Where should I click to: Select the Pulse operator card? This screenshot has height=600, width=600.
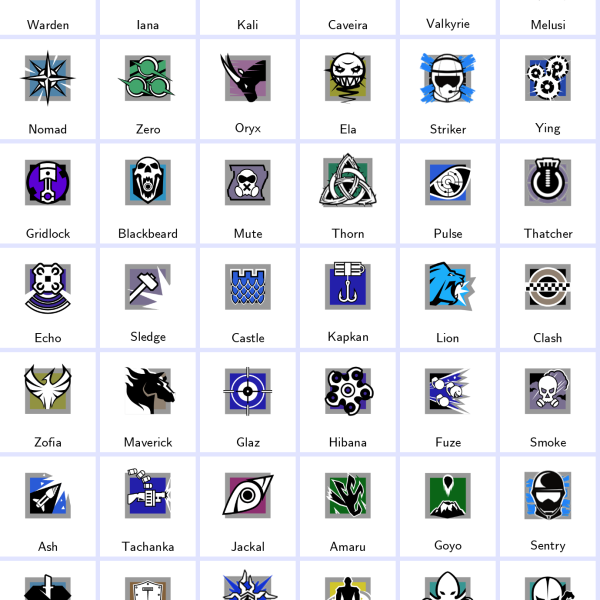pos(448,192)
